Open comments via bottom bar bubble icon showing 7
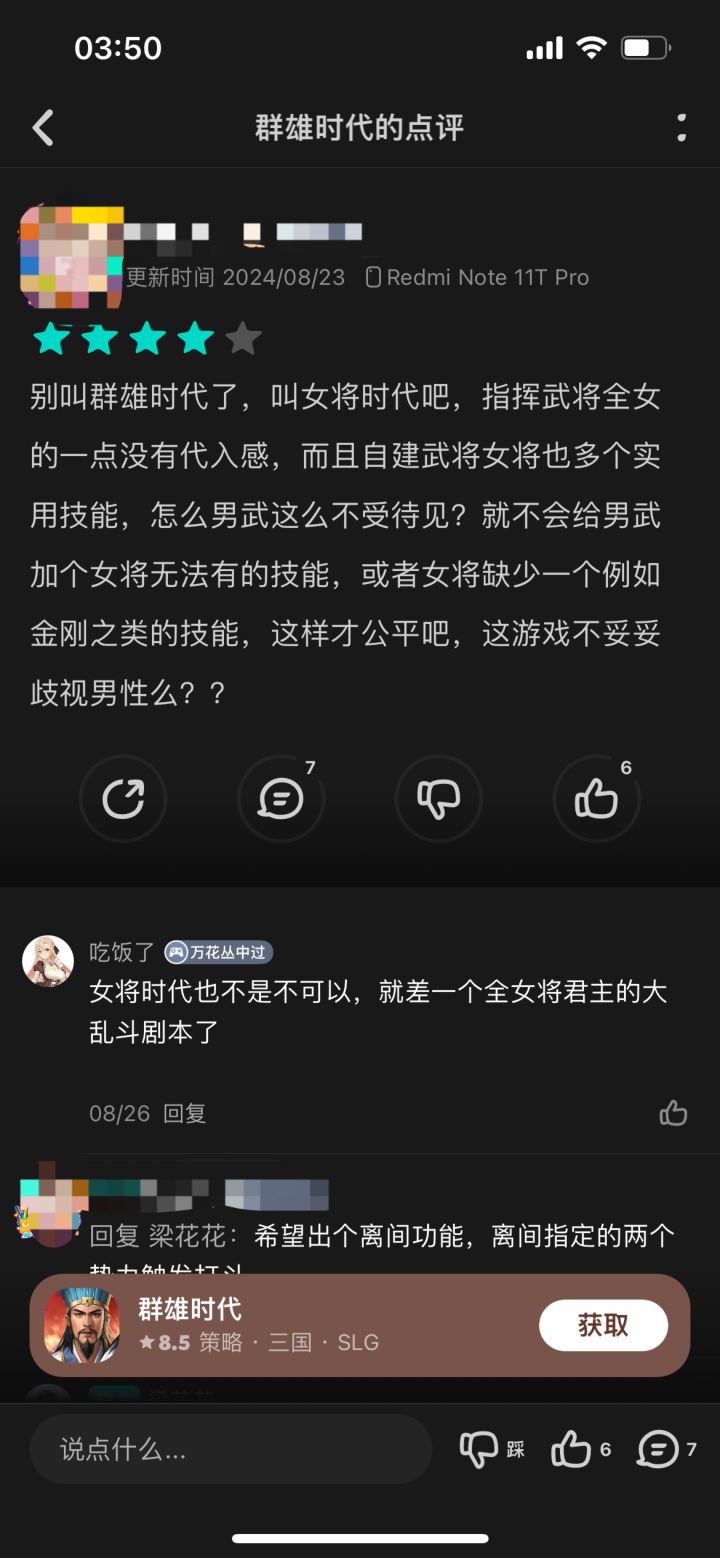This screenshot has width=720, height=1558. tap(657, 1447)
